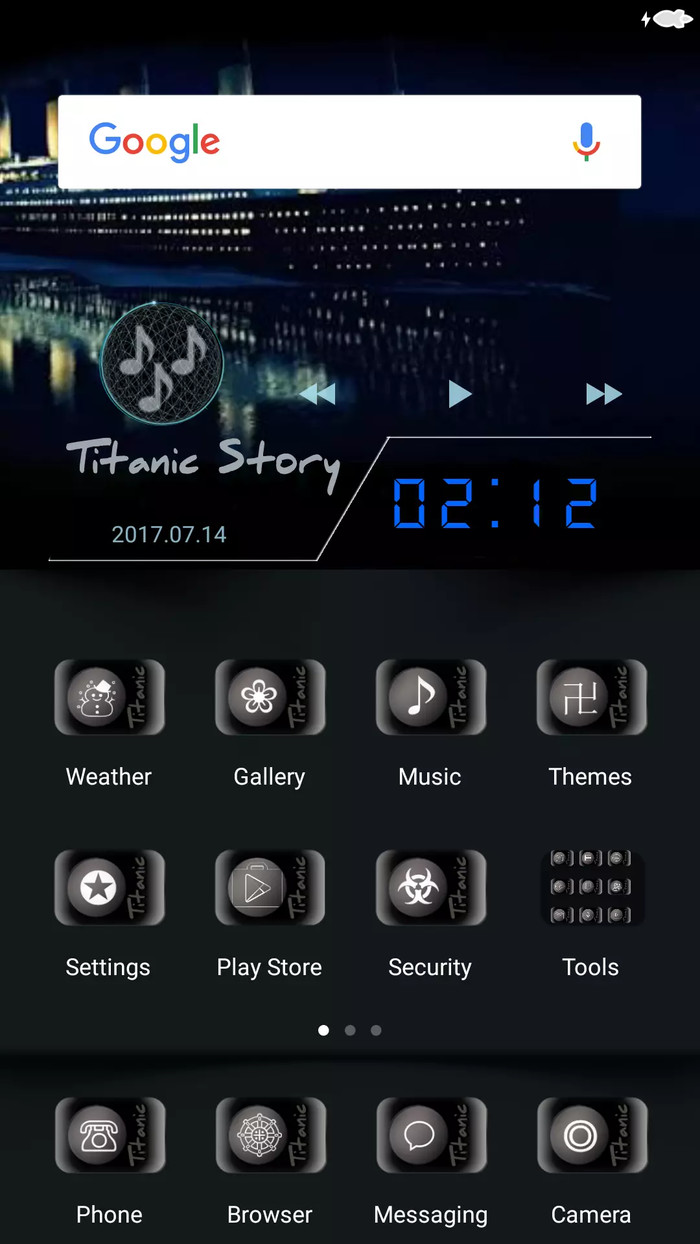Start Google voice search with the microphone
The height and width of the screenshot is (1244, 700).
click(586, 141)
